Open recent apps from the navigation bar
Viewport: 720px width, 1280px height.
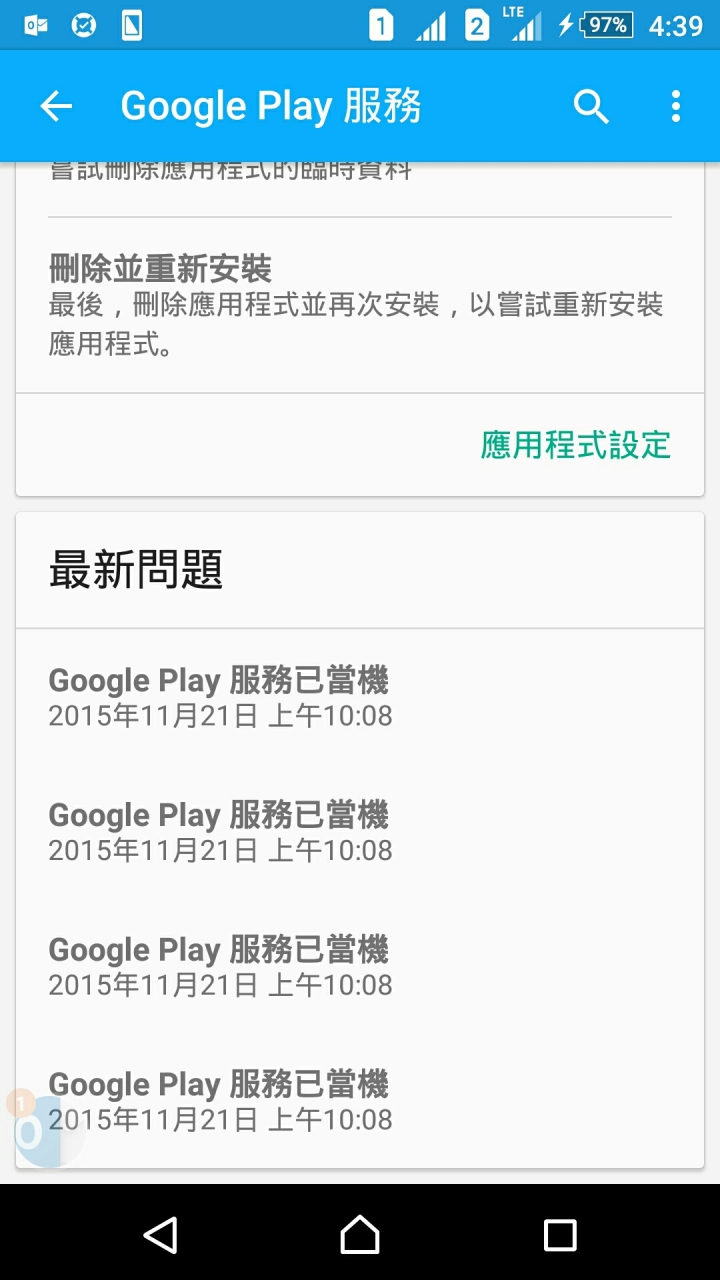560,1235
